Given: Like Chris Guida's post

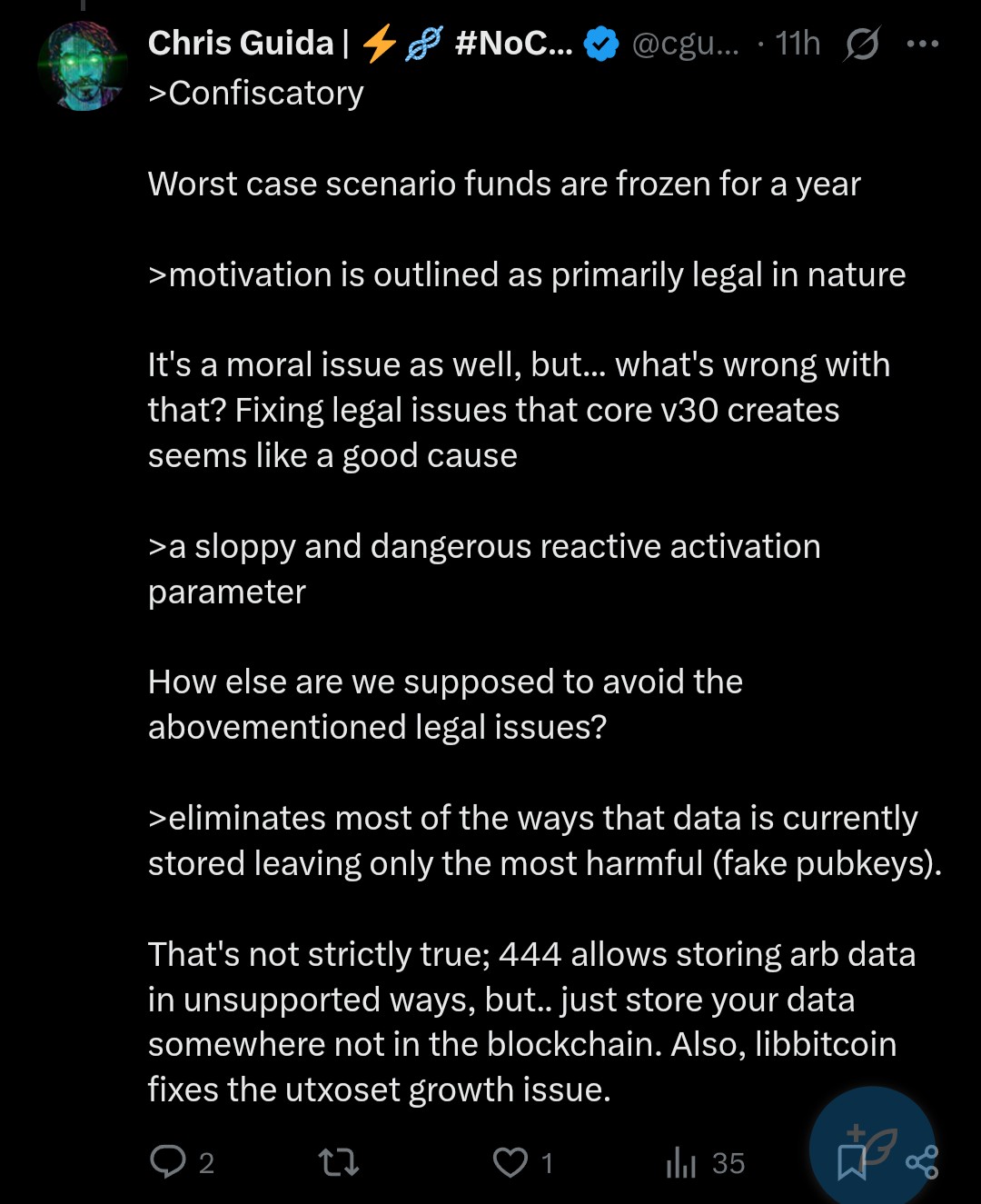Looking at the screenshot, I should 510,1162.
